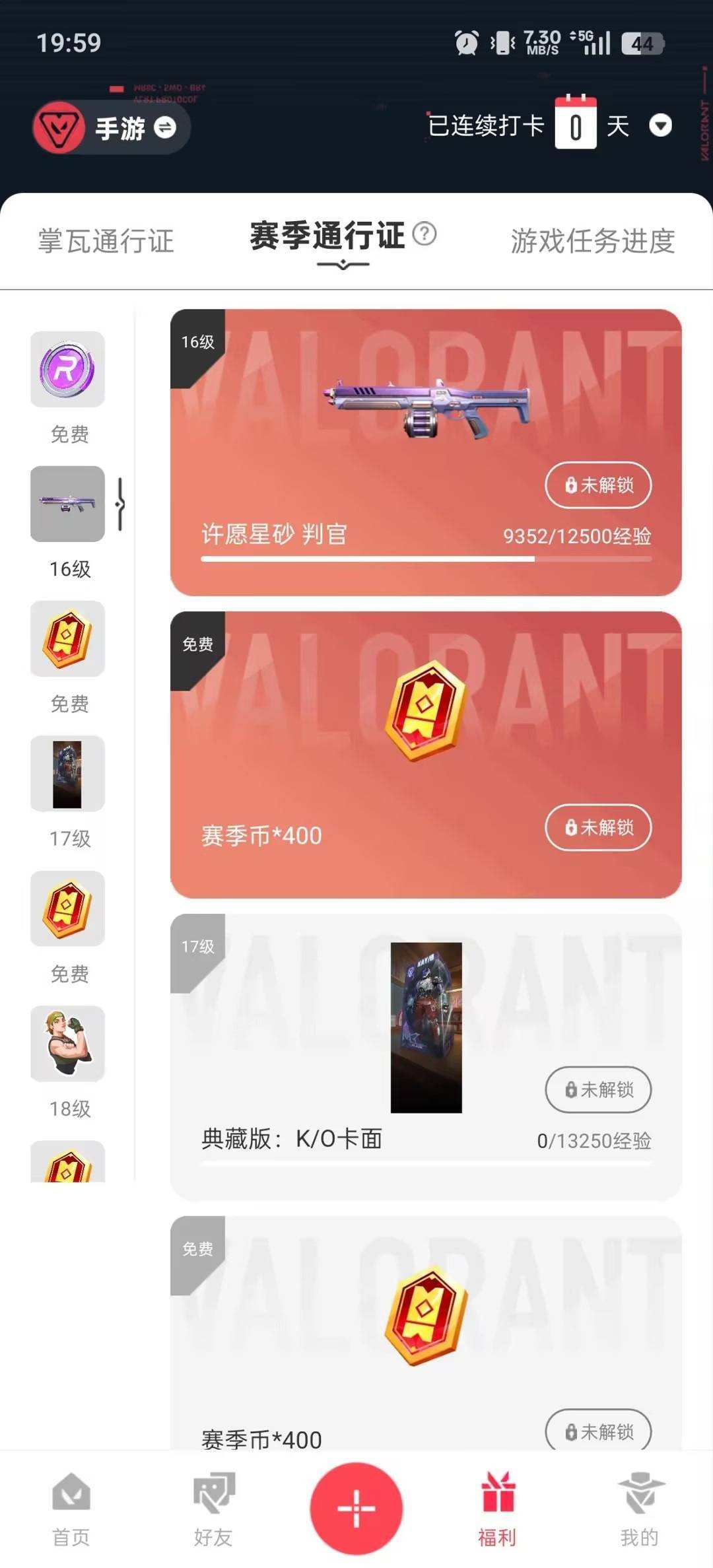Tap 未解锁 lock on 典藏版 K/O卡面

coord(597,1090)
